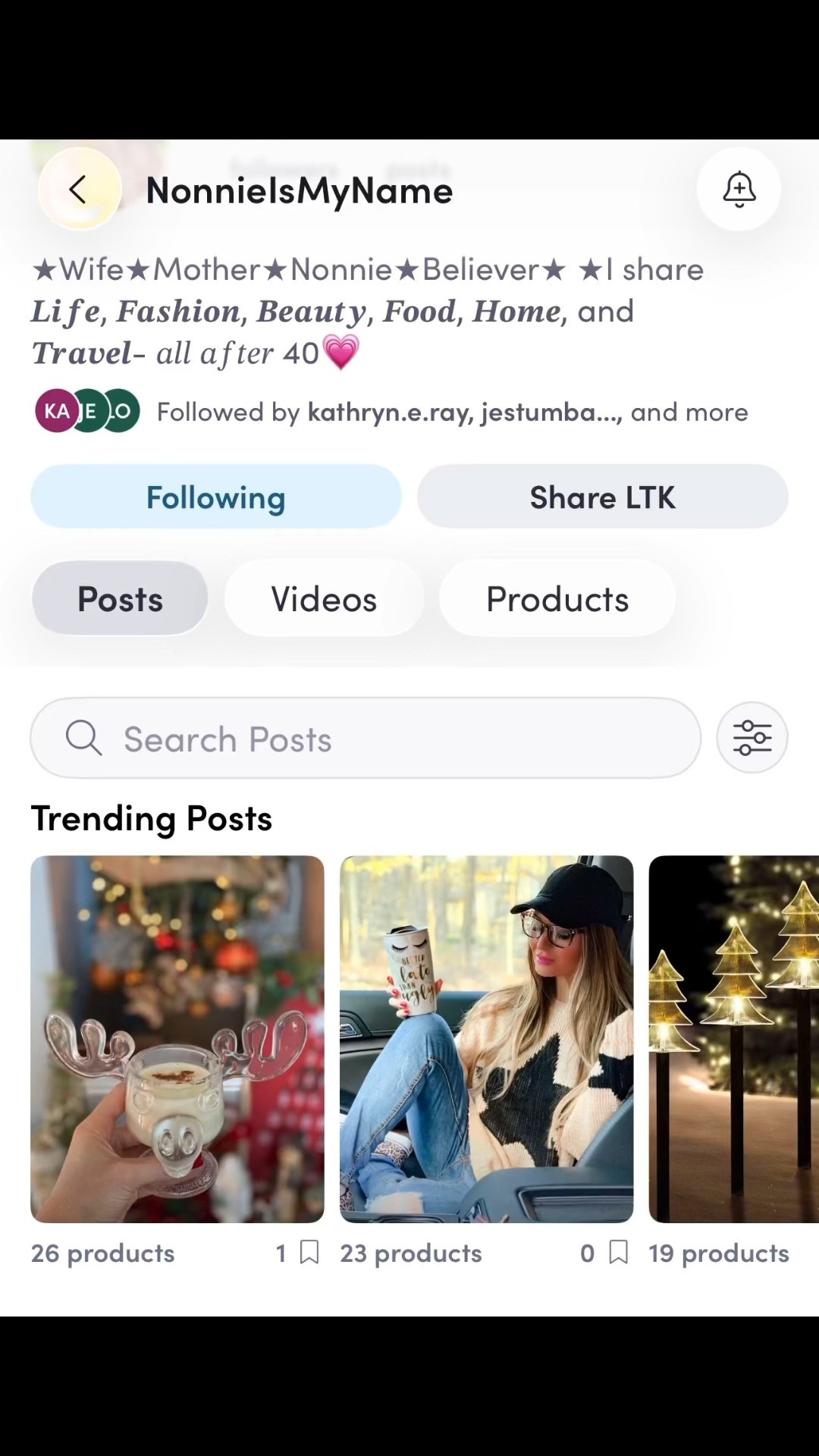
Task: Select the Posts tab
Action: pyautogui.click(x=119, y=598)
